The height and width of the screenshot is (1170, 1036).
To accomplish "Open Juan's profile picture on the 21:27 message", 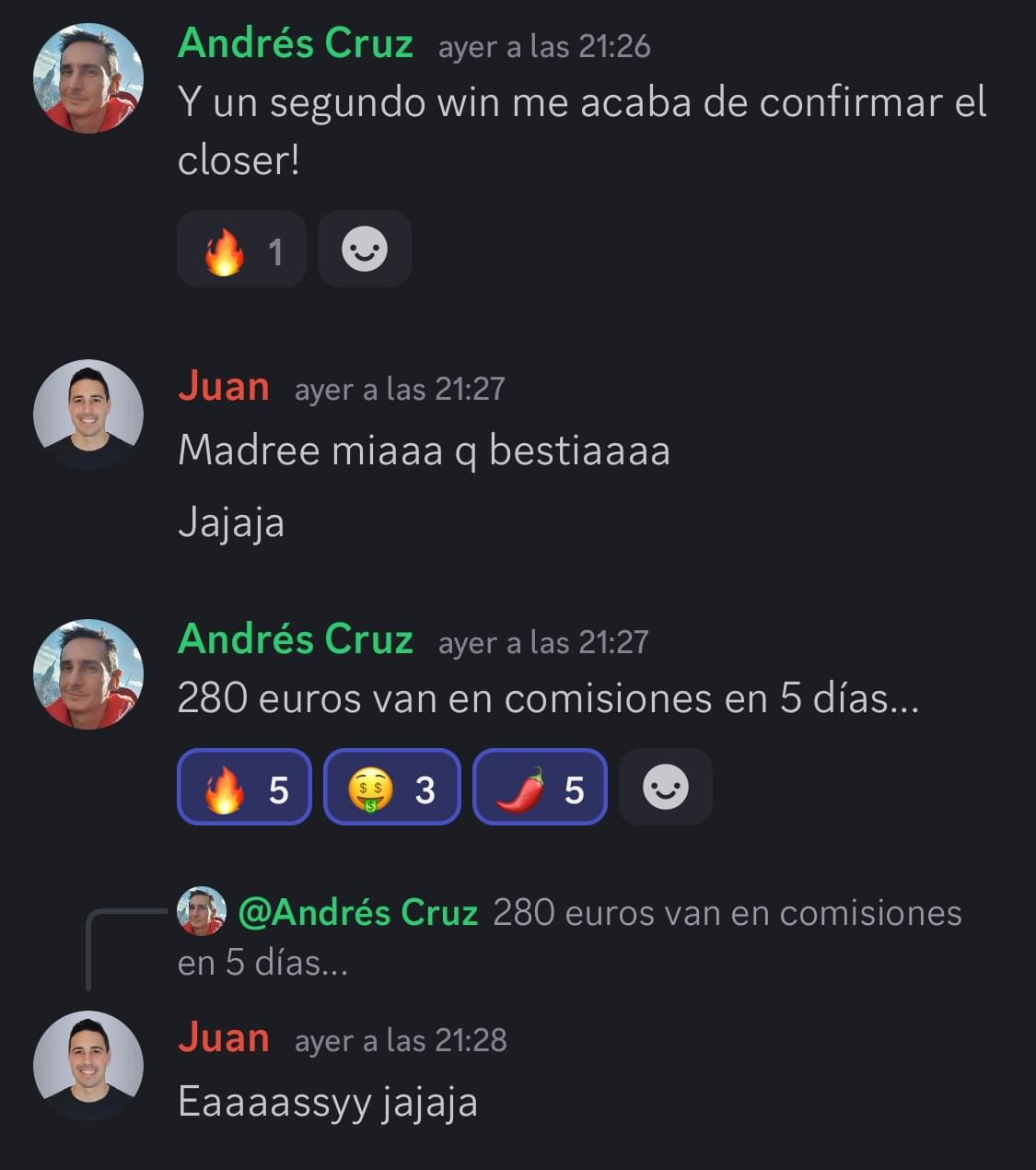I will coord(88,415).
